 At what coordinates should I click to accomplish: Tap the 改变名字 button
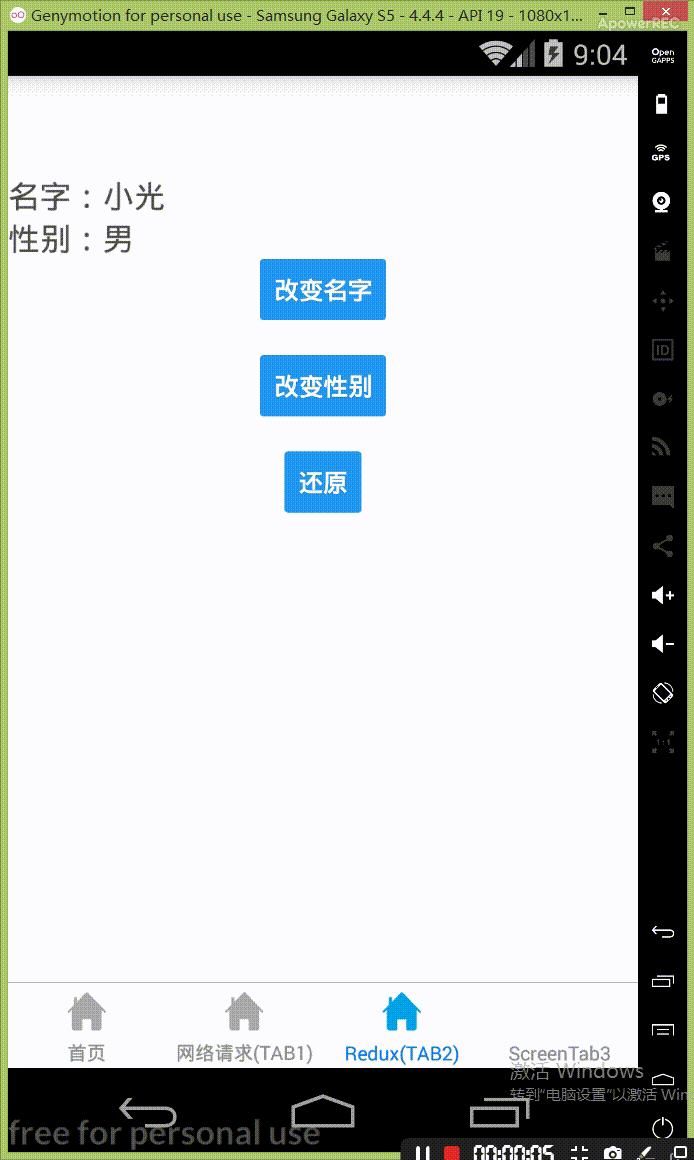click(322, 290)
